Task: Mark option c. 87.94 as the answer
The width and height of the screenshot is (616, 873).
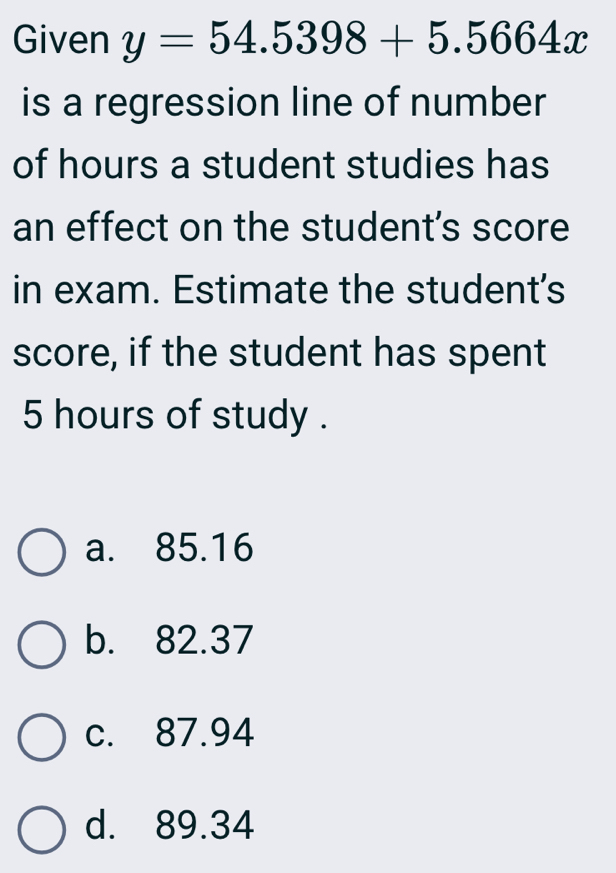Action: pos(41,738)
